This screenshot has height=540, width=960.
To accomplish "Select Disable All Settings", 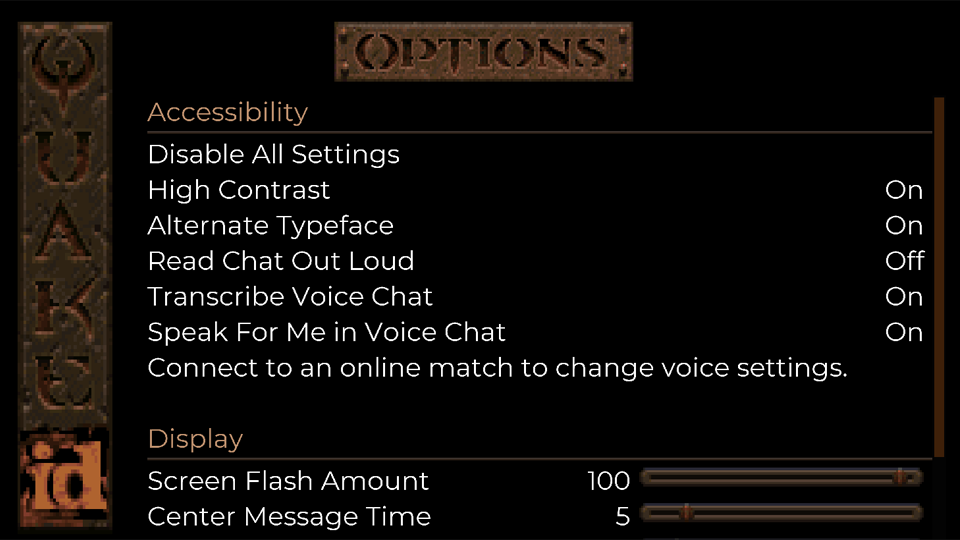I will tap(539, 154).
